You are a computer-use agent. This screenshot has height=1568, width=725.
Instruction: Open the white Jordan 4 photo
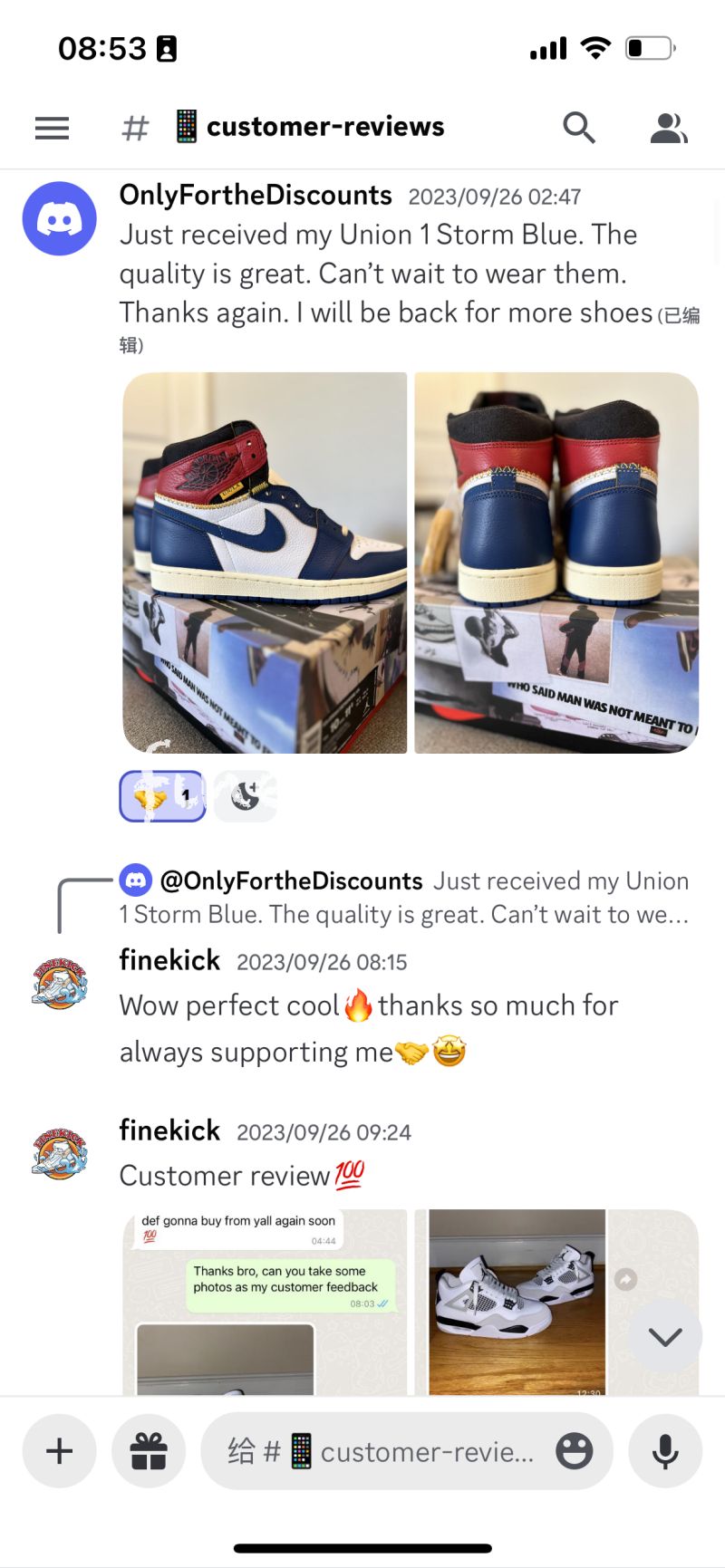pos(517,1302)
